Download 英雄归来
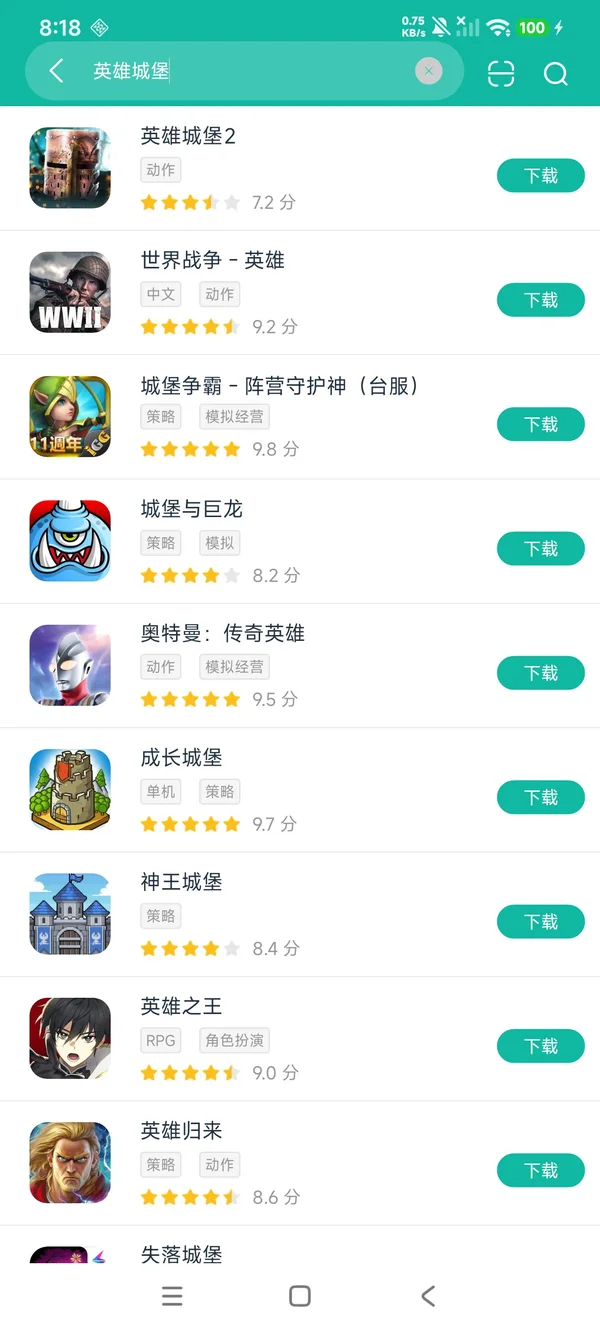Image resolution: width=600 pixels, height=1333 pixels. (540, 1170)
